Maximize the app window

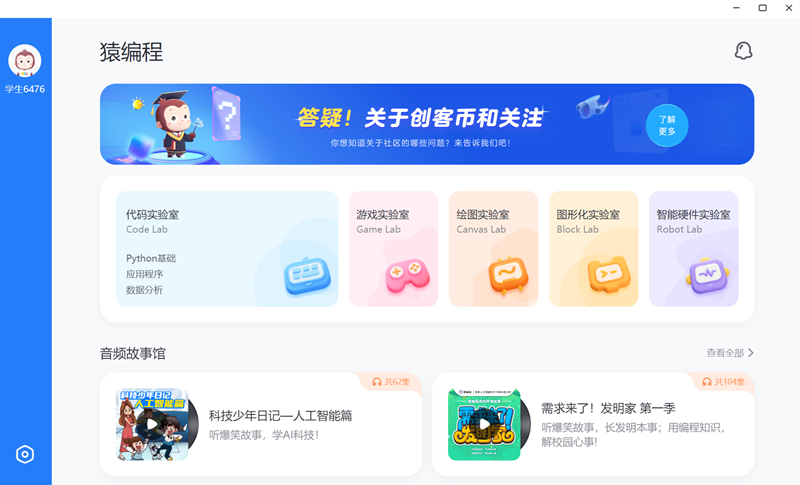pos(762,8)
